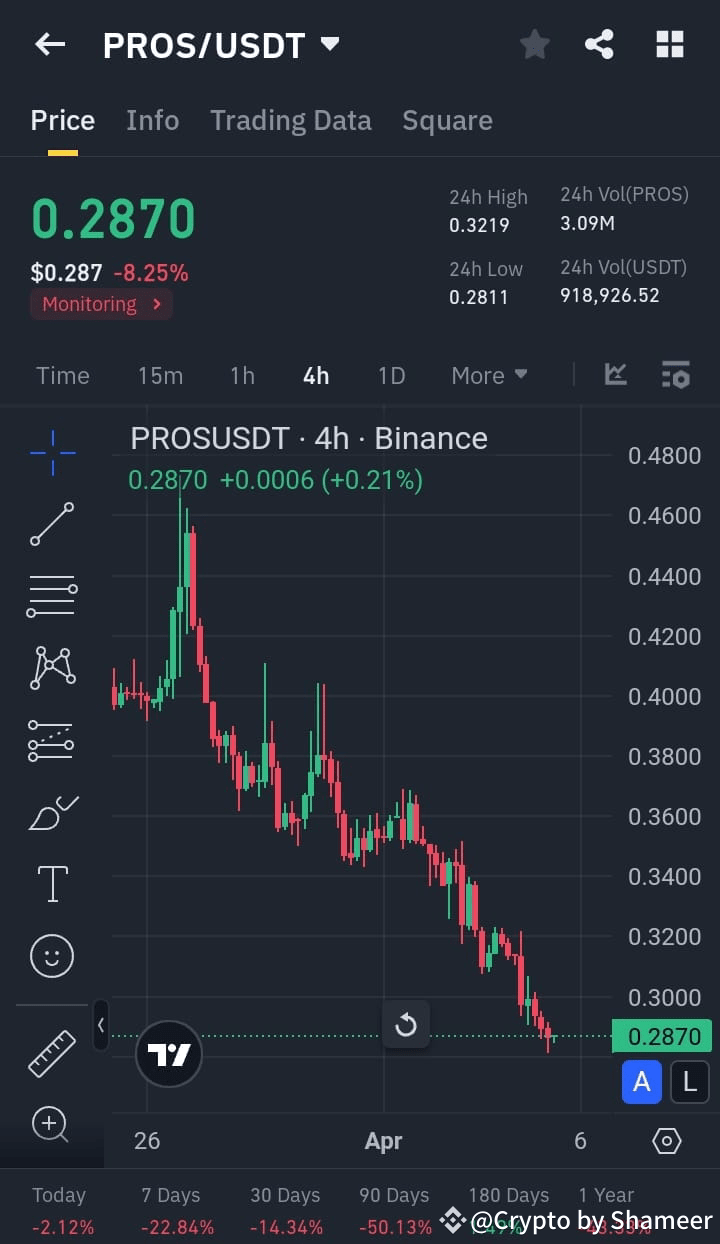Open indicators via the line-chart icon
The width and height of the screenshot is (720, 1244).
(615, 375)
